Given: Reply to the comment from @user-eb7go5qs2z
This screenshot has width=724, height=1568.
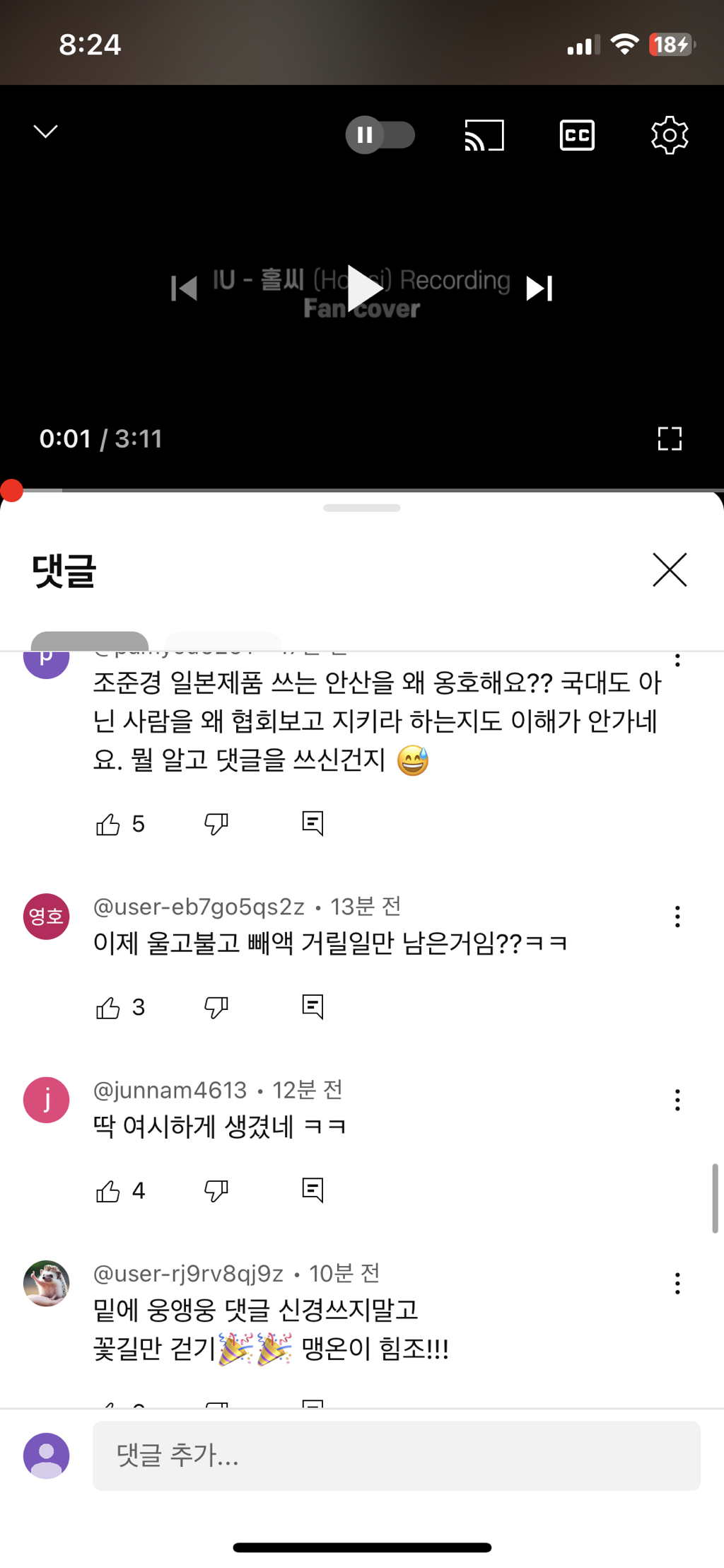Looking at the screenshot, I should click(x=313, y=1006).
